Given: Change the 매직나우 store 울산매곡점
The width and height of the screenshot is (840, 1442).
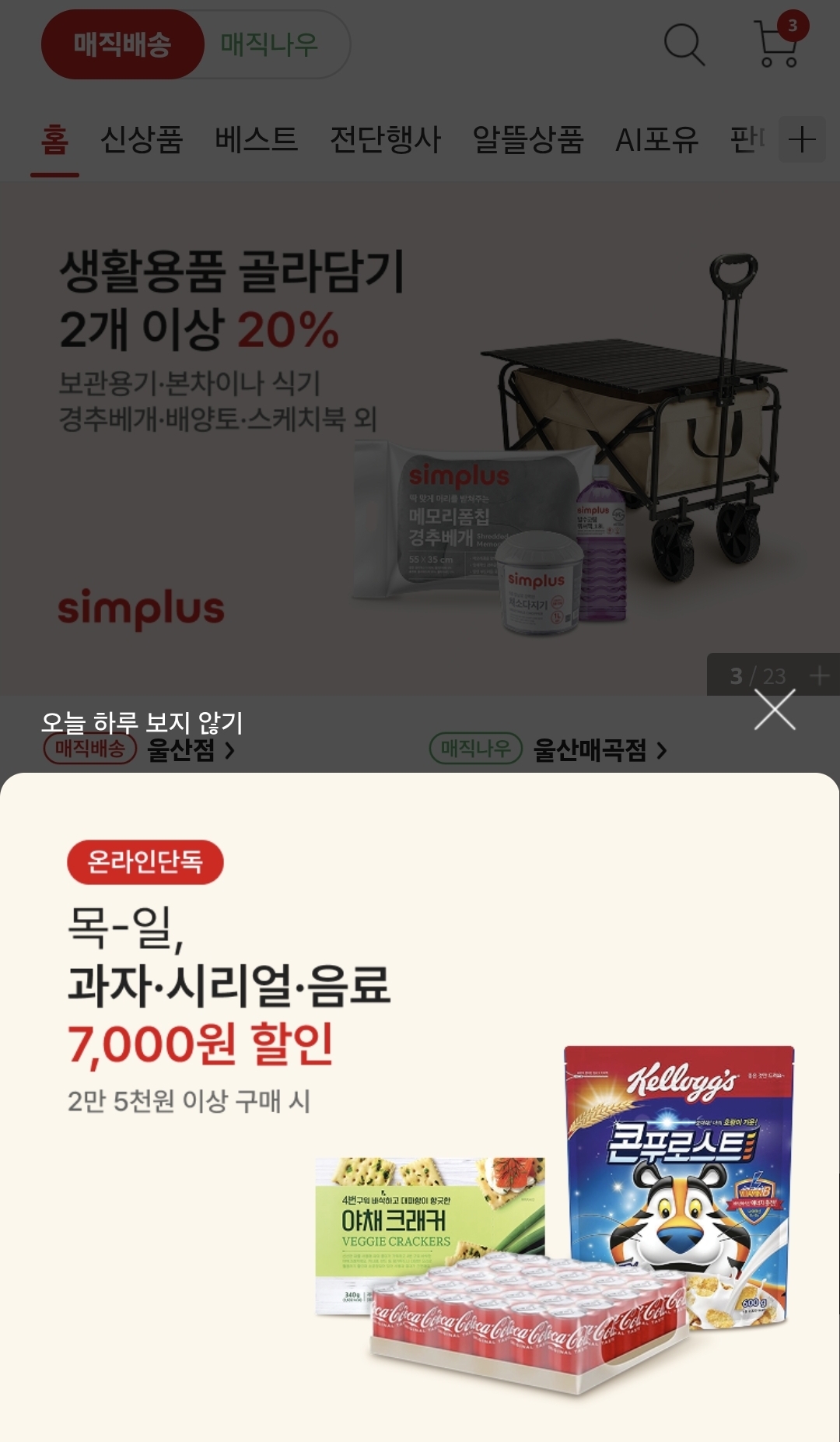Looking at the screenshot, I should [600, 750].
